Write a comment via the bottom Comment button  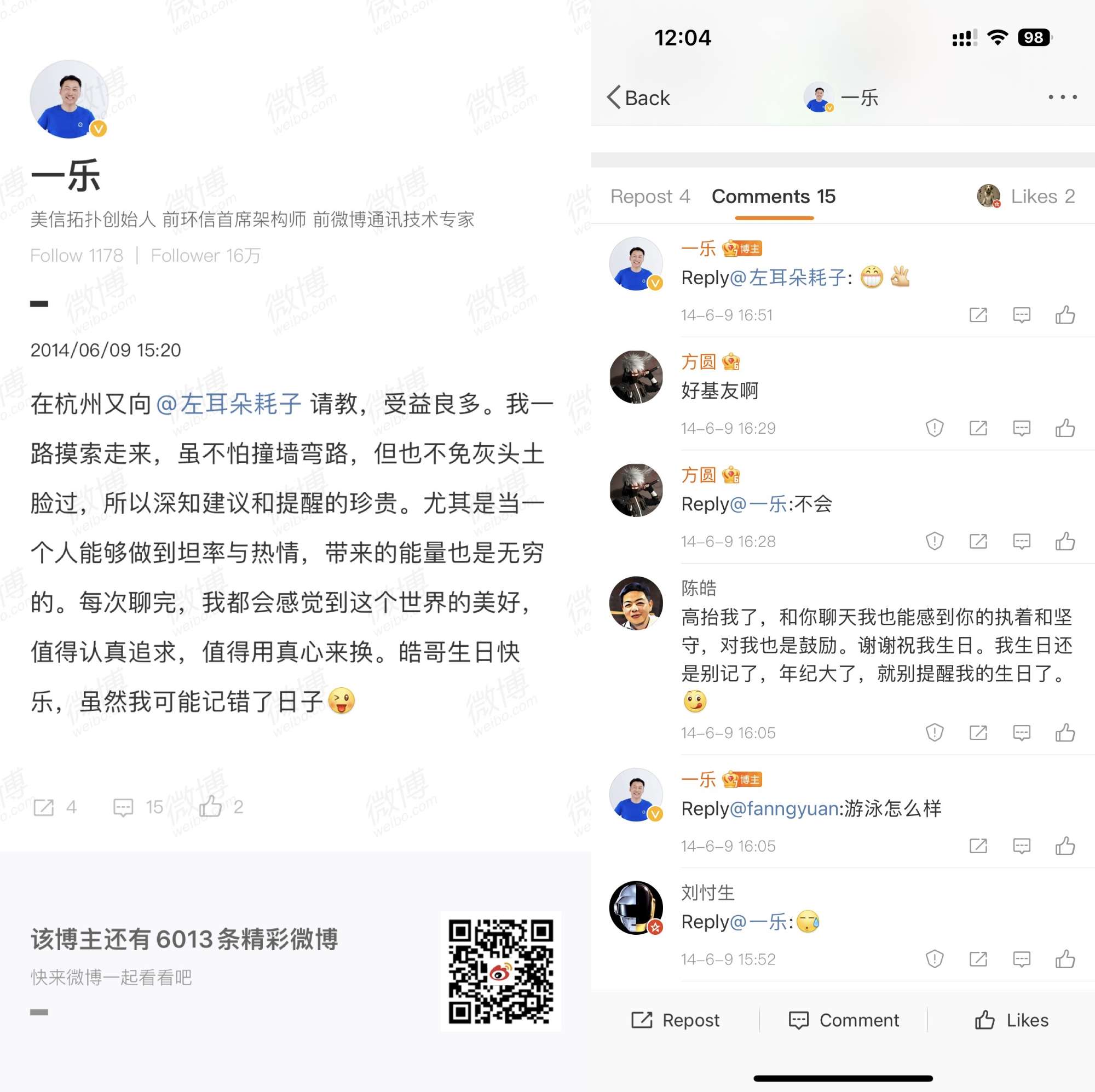pos(843,1020)
